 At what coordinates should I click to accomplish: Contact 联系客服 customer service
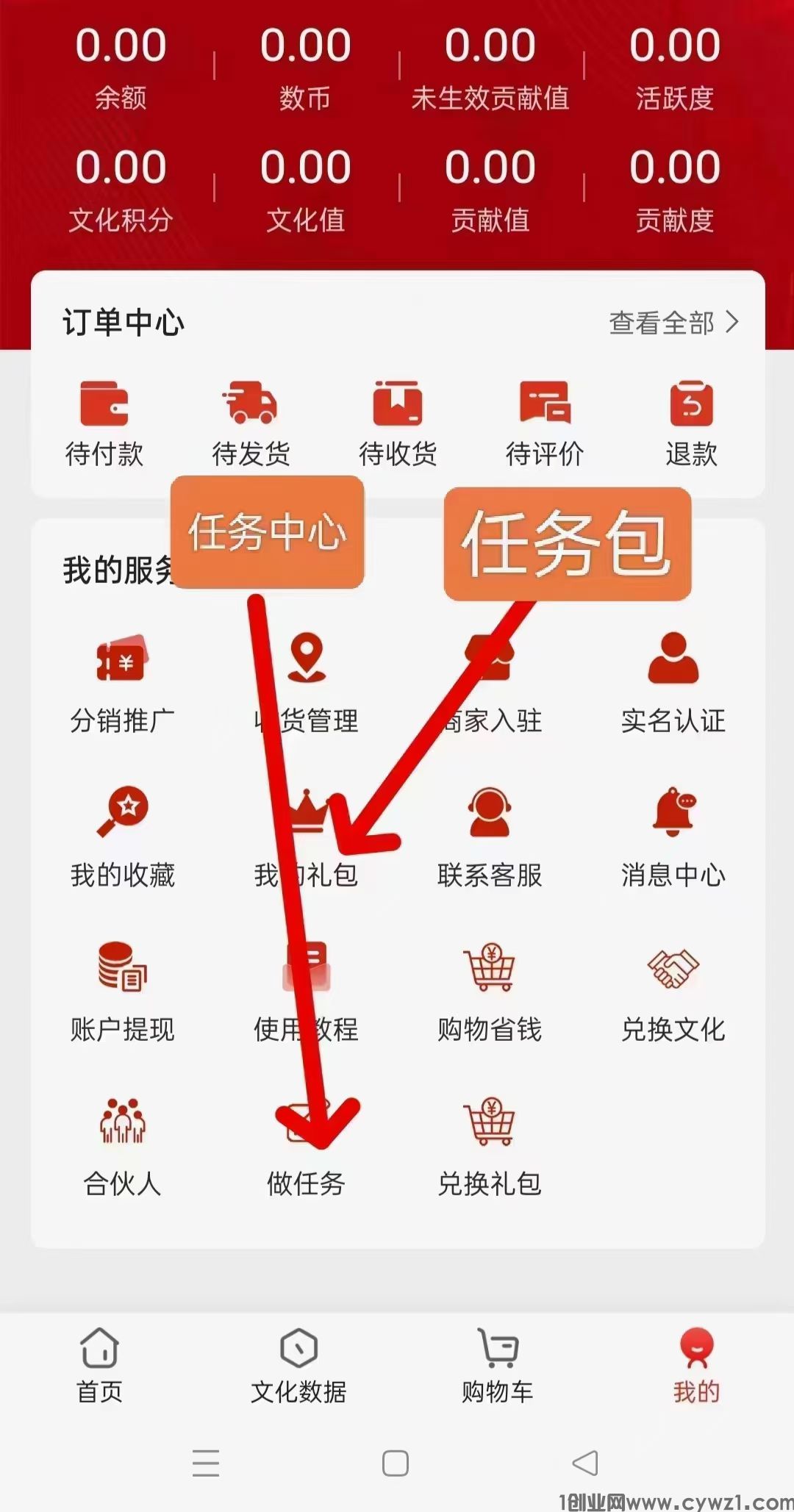tap(490, 838)
